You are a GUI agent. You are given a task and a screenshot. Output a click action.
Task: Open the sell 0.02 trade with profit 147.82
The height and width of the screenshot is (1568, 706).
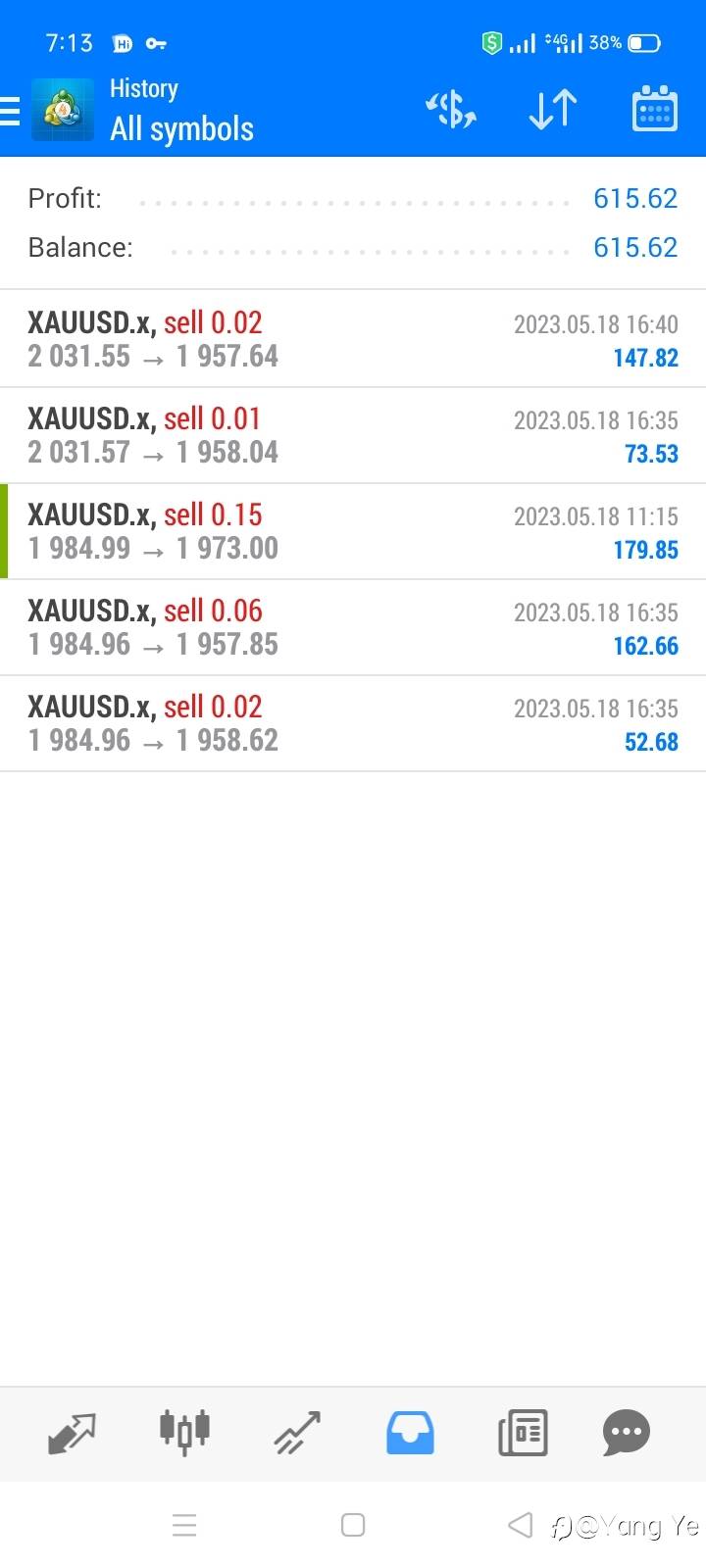[353, 339]
